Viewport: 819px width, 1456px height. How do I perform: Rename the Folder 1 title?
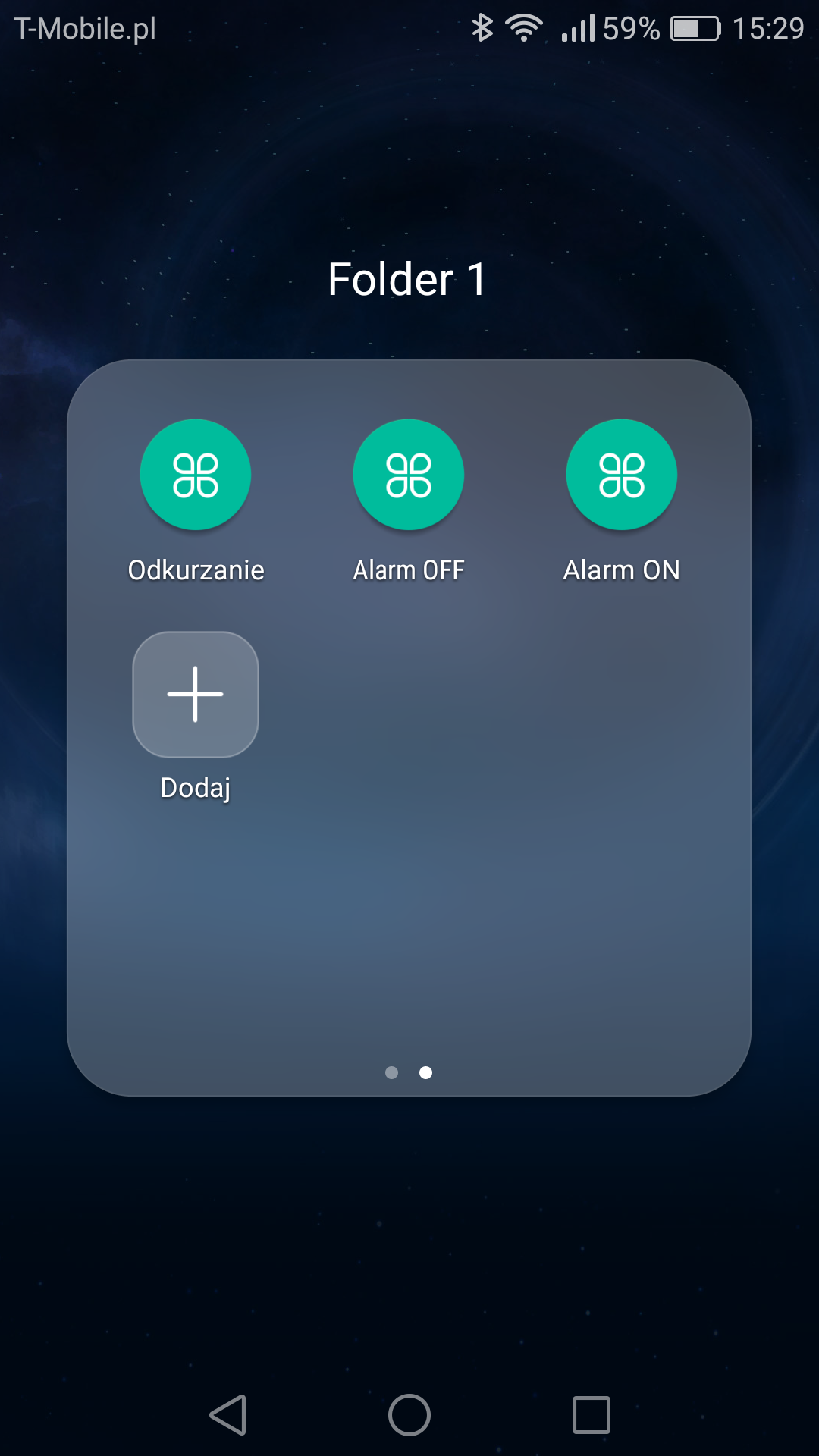pos(407,279)
